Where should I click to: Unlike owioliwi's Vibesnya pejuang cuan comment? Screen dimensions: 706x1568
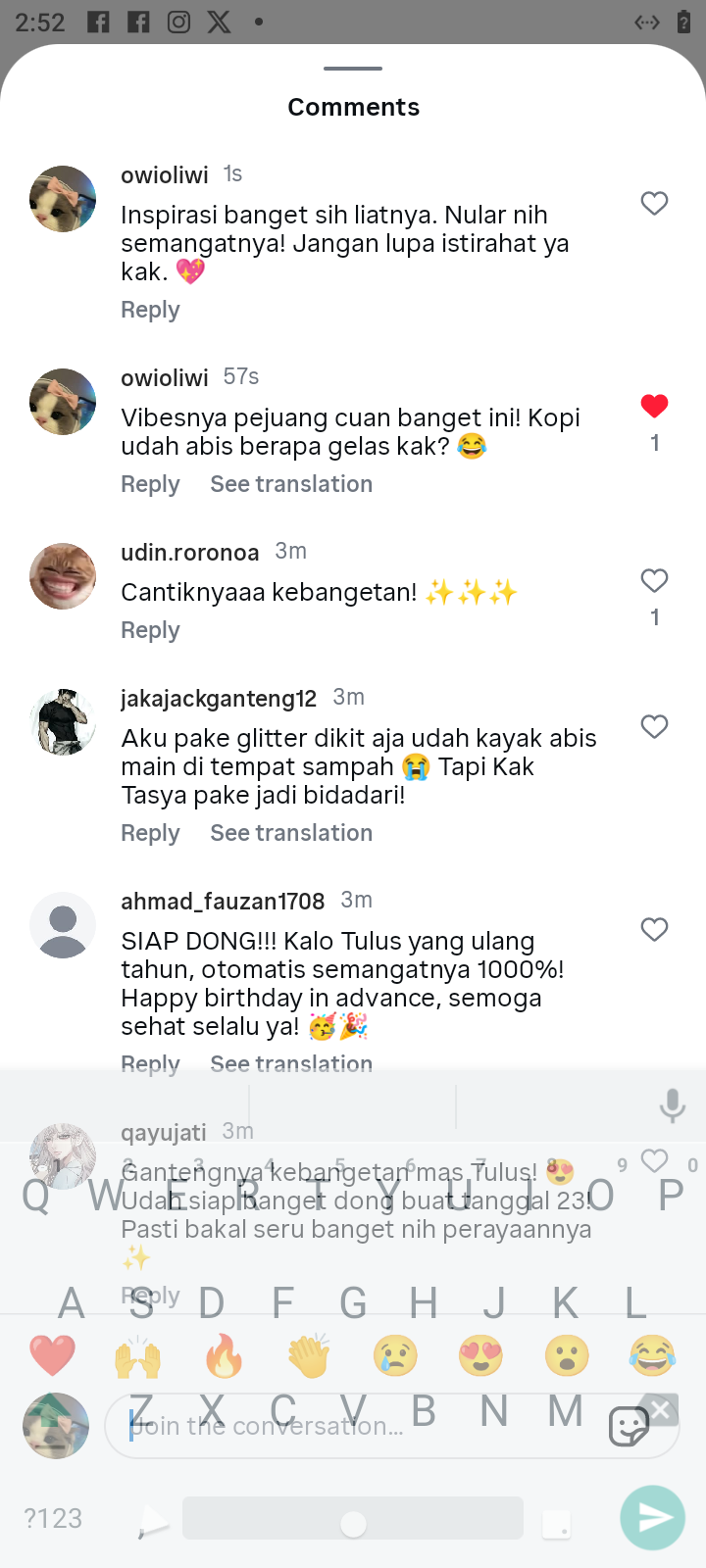click(654, 406)
